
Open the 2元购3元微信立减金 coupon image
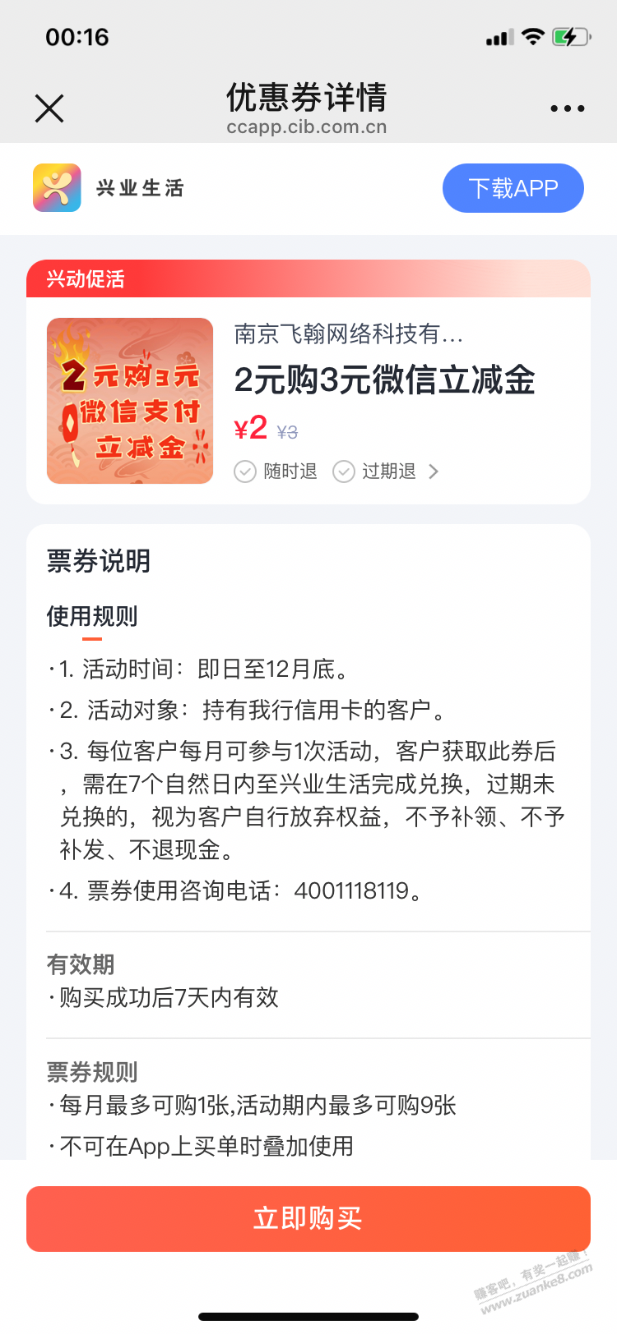130,401
